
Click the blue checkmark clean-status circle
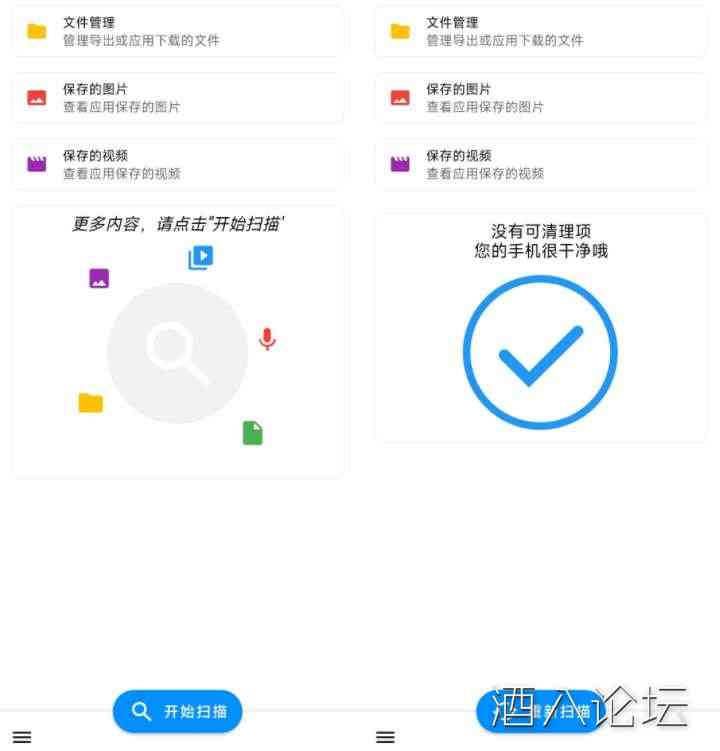[541, 351]
